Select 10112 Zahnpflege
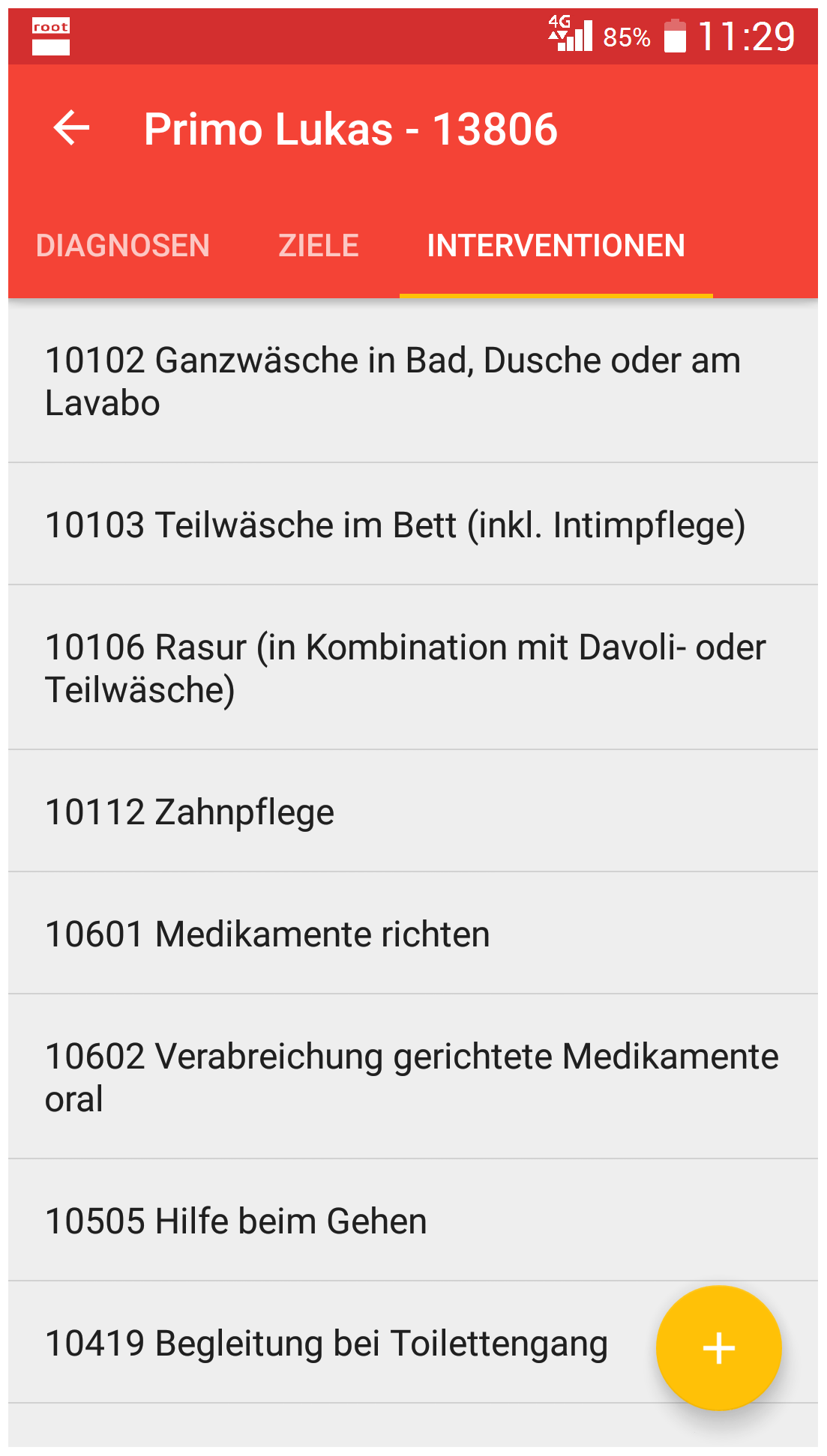The image size is (827, 1456). click(x=413, y=812)
